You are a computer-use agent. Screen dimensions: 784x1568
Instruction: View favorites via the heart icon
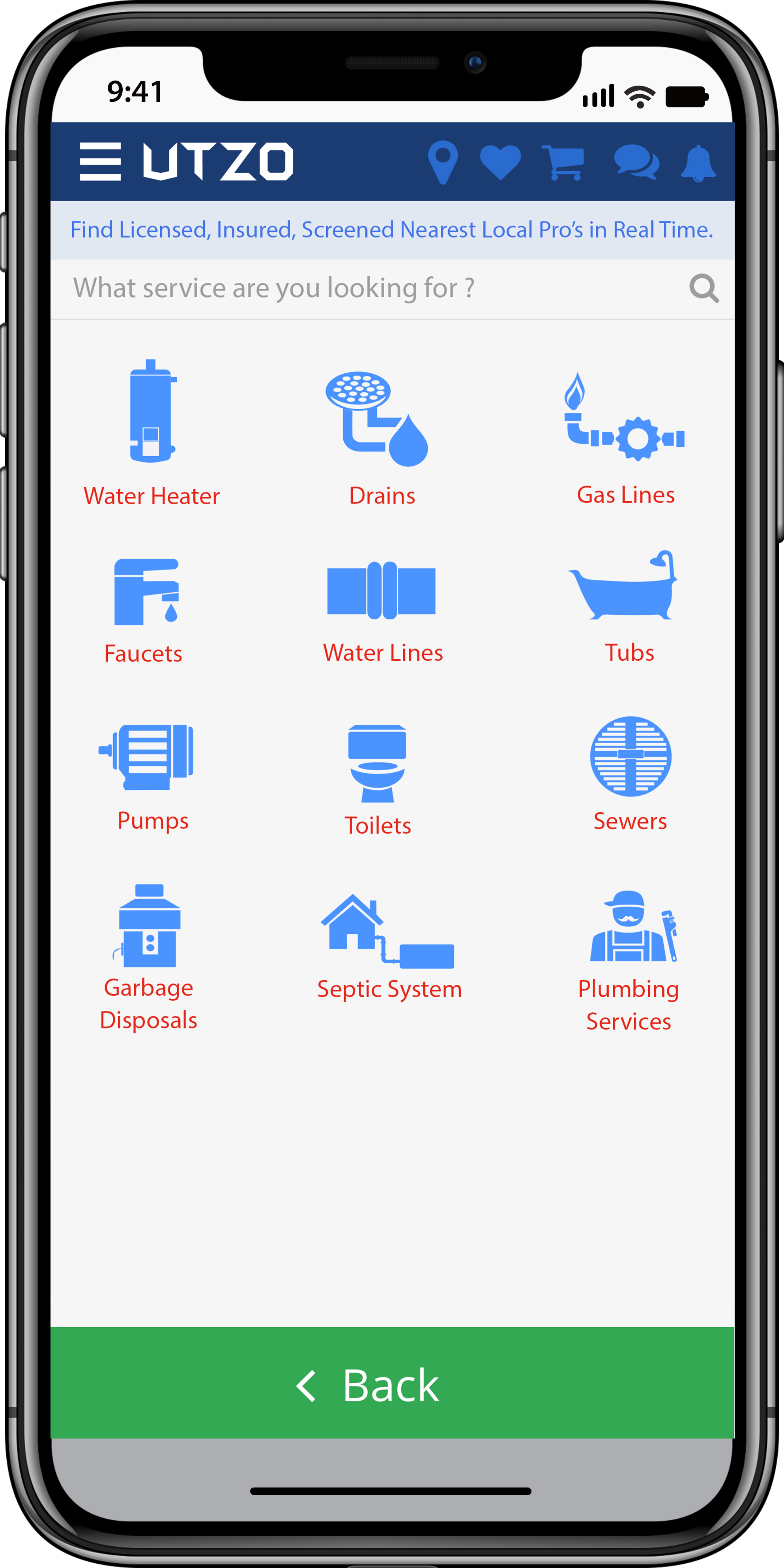click(500, 162)
